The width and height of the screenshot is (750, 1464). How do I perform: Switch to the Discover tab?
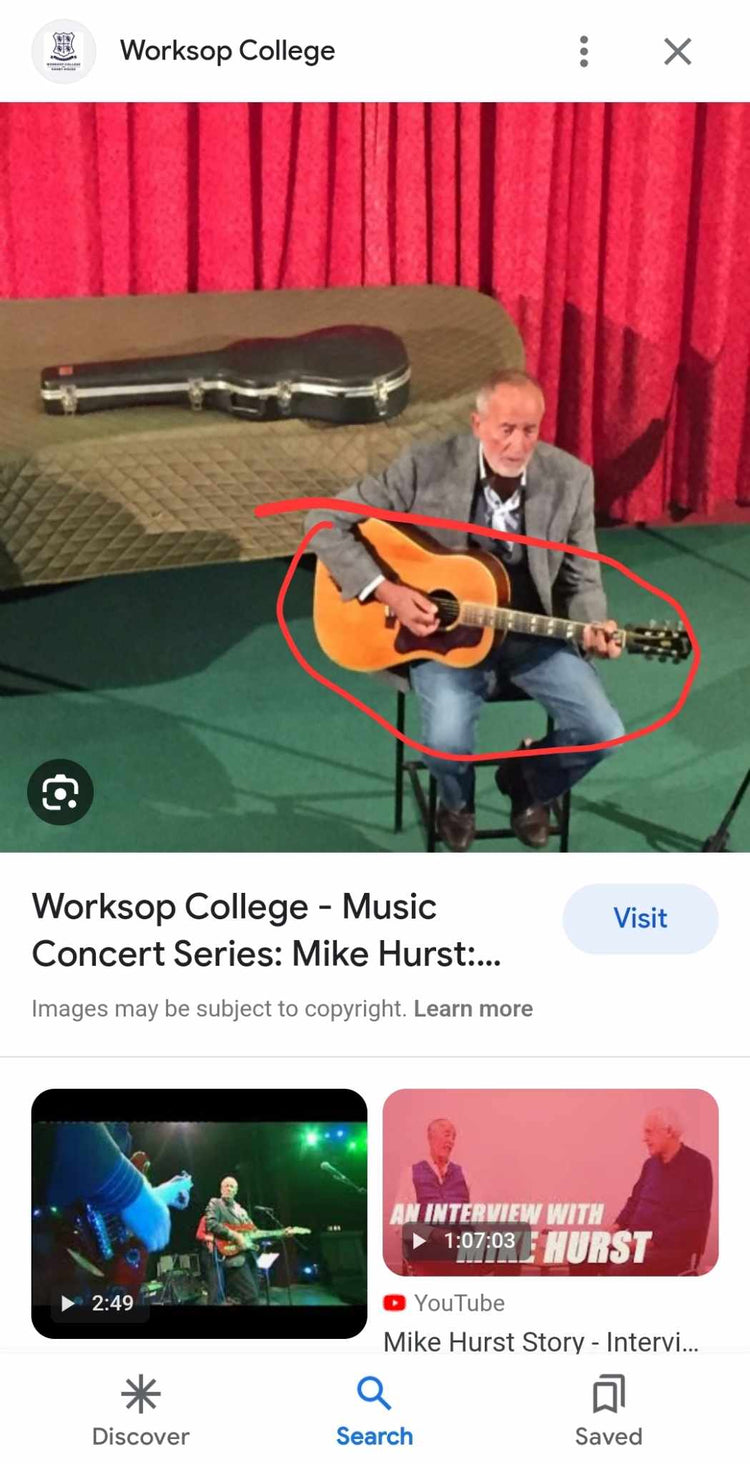pos(140,1410)
